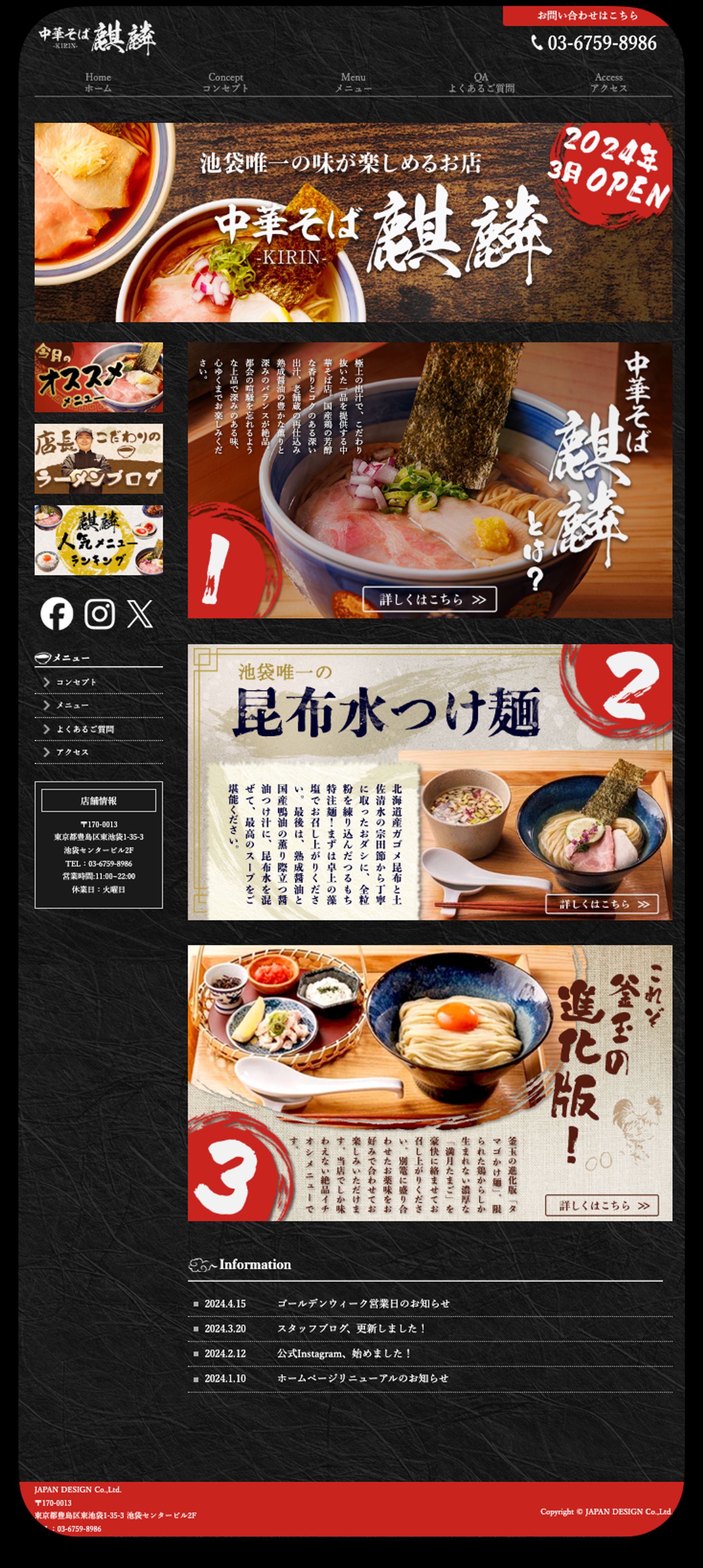View the 人気メニューランキング banner
703x1568 pixels.
pyautogui.click(x=98, y=540)
